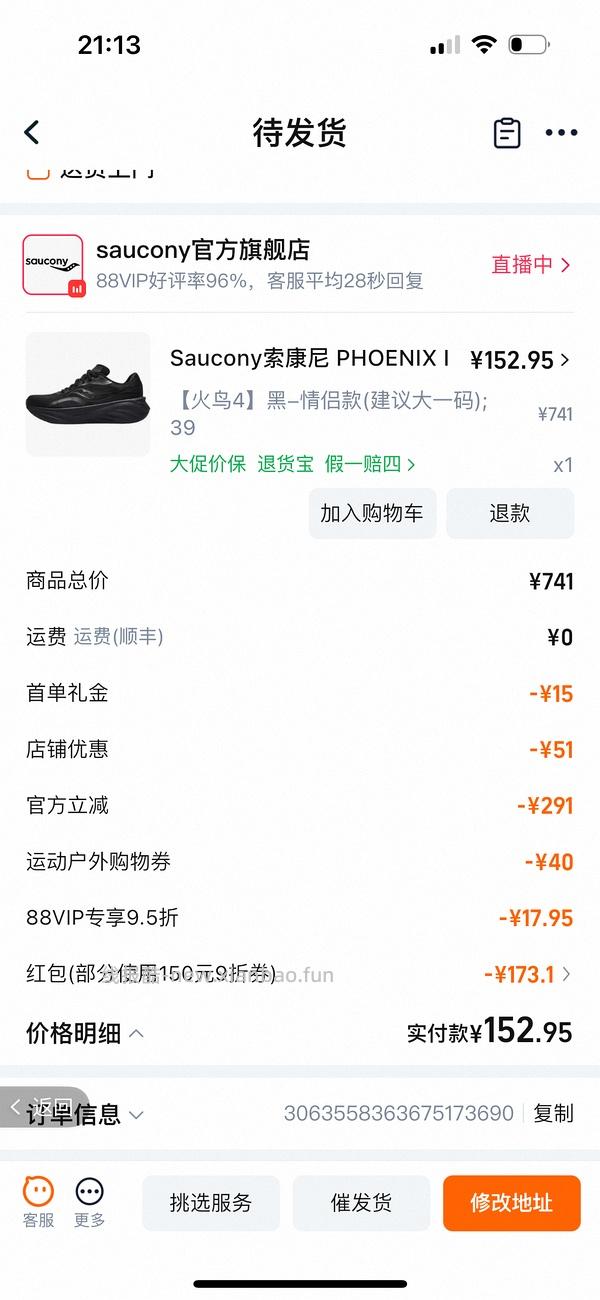The image size is (600, 1300).
Task: Watch the store's 直播中 livestream
Action: [x=531, y=265]
